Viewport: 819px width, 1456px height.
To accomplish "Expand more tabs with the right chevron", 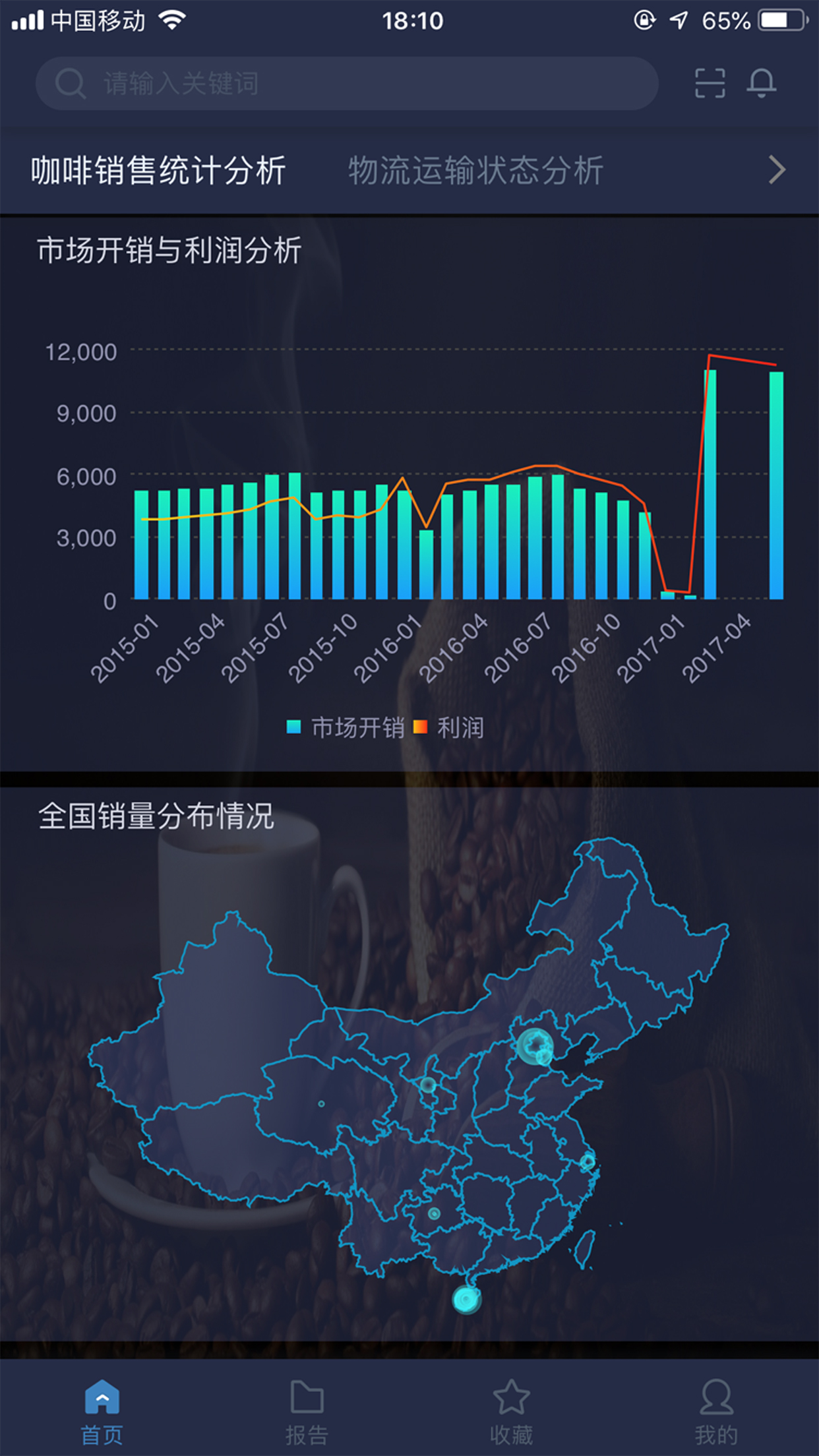I will [x=777, y=170].
